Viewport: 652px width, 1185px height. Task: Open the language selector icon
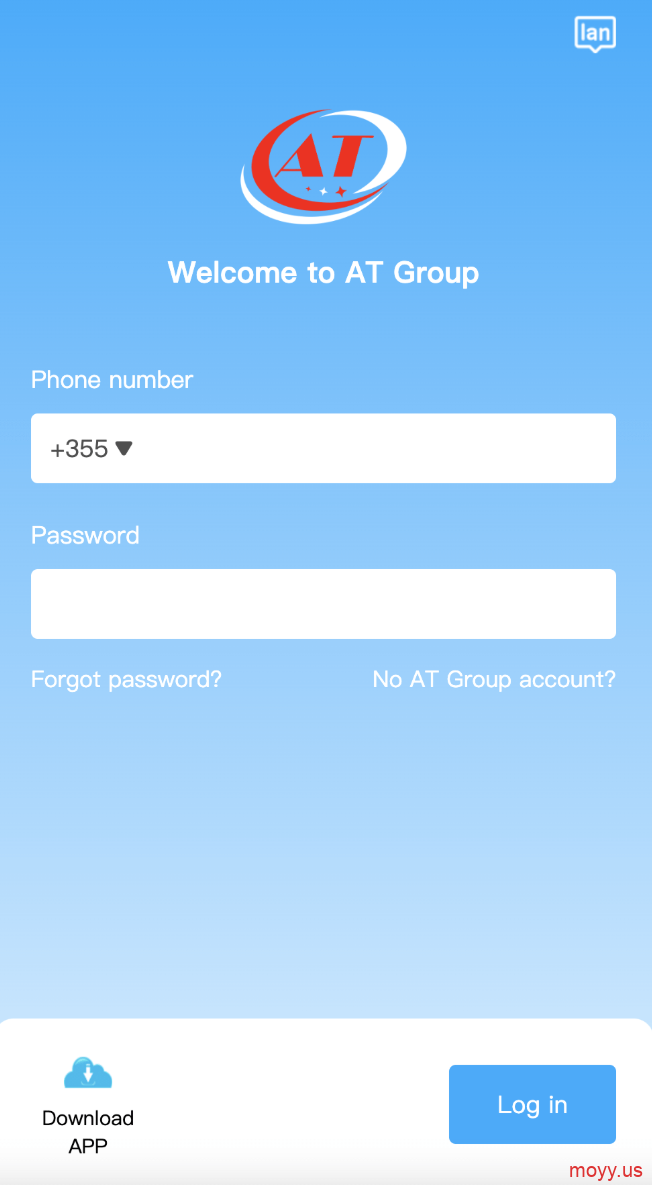click(x=595, y=35)
